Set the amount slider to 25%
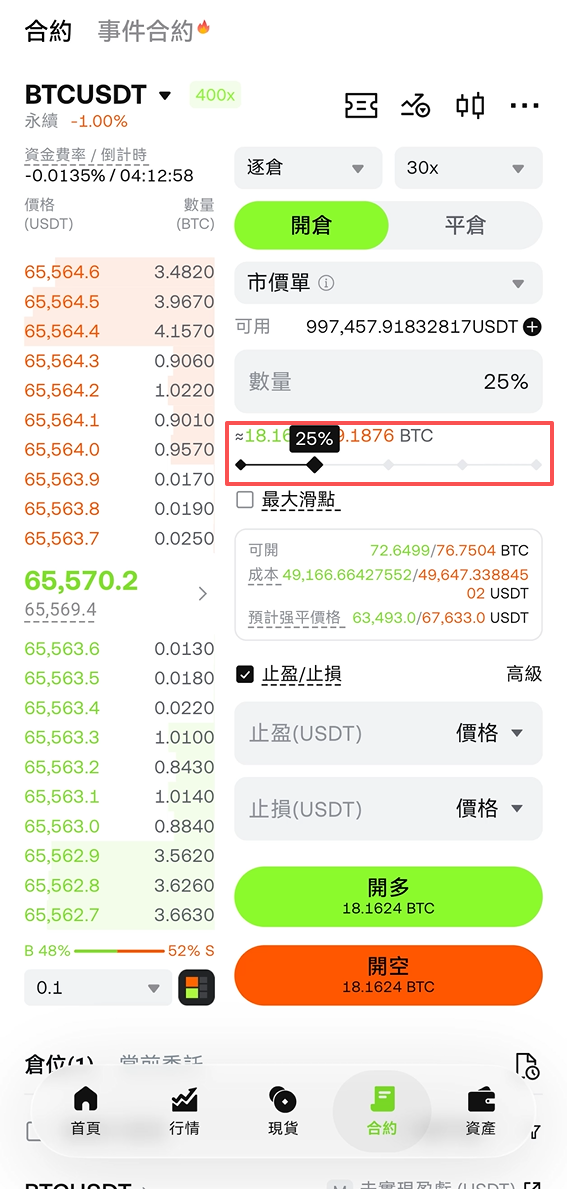567x1189 pixels. (315, 465)
